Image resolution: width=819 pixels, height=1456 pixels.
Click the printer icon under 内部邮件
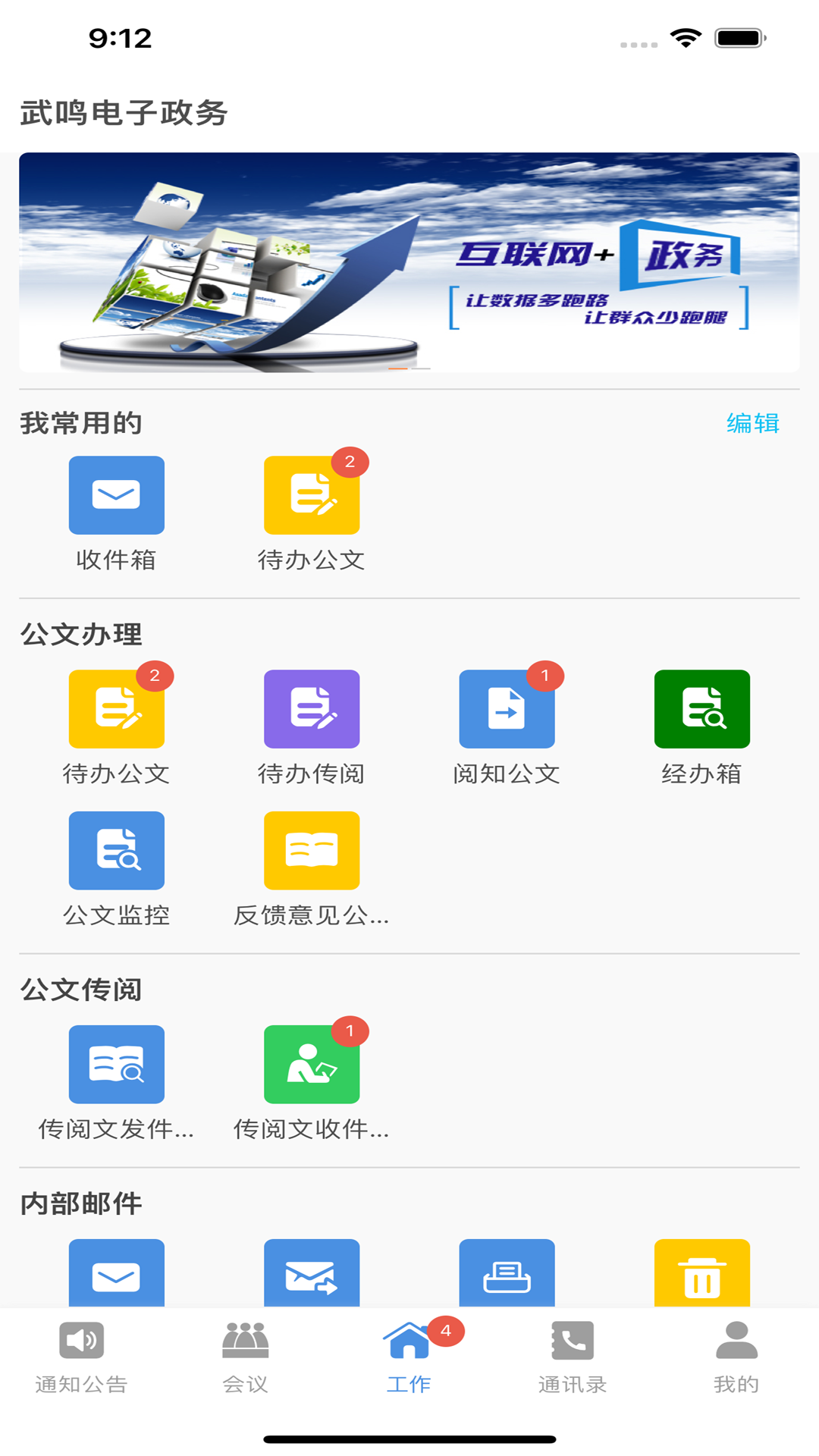point(507,1274)
